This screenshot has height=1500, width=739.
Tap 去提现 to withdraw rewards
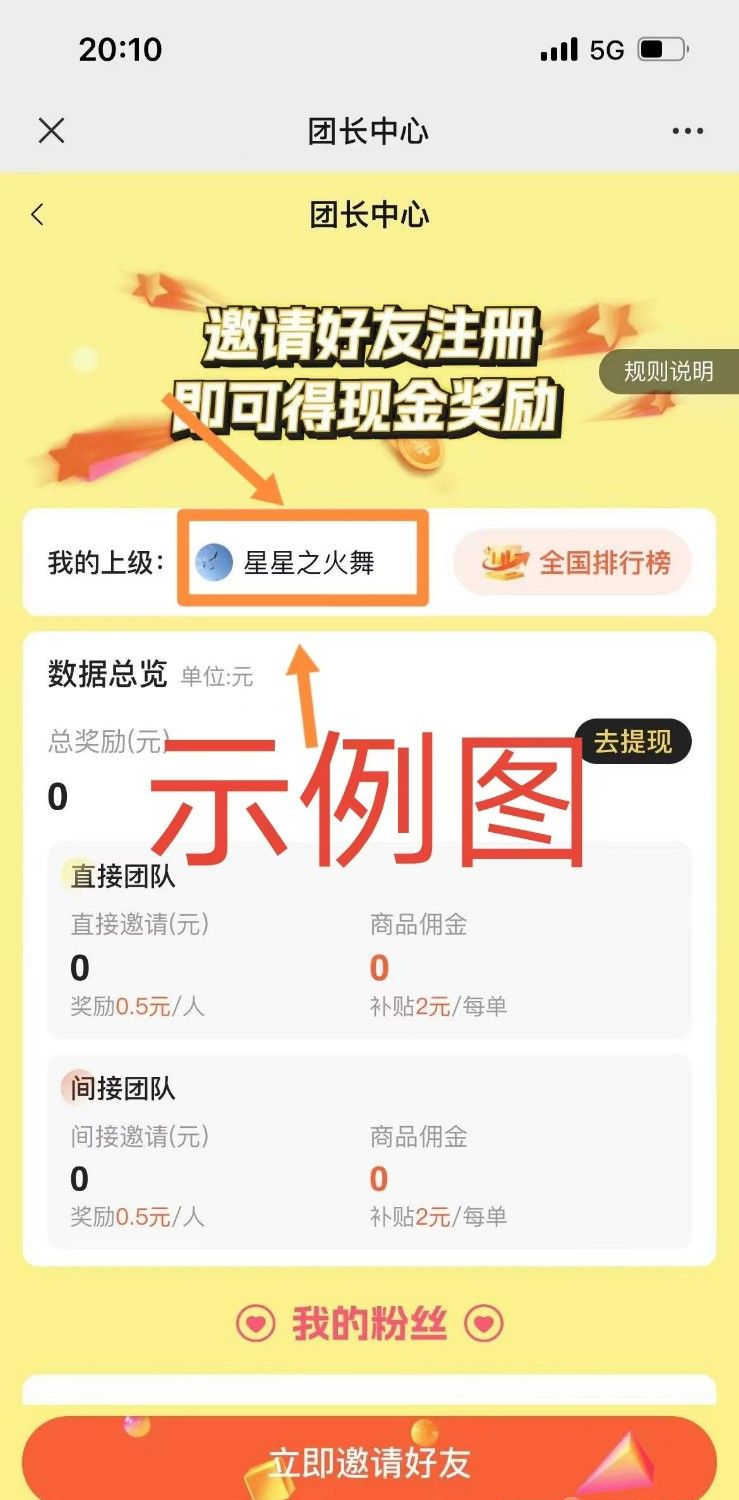click(633, 742)
